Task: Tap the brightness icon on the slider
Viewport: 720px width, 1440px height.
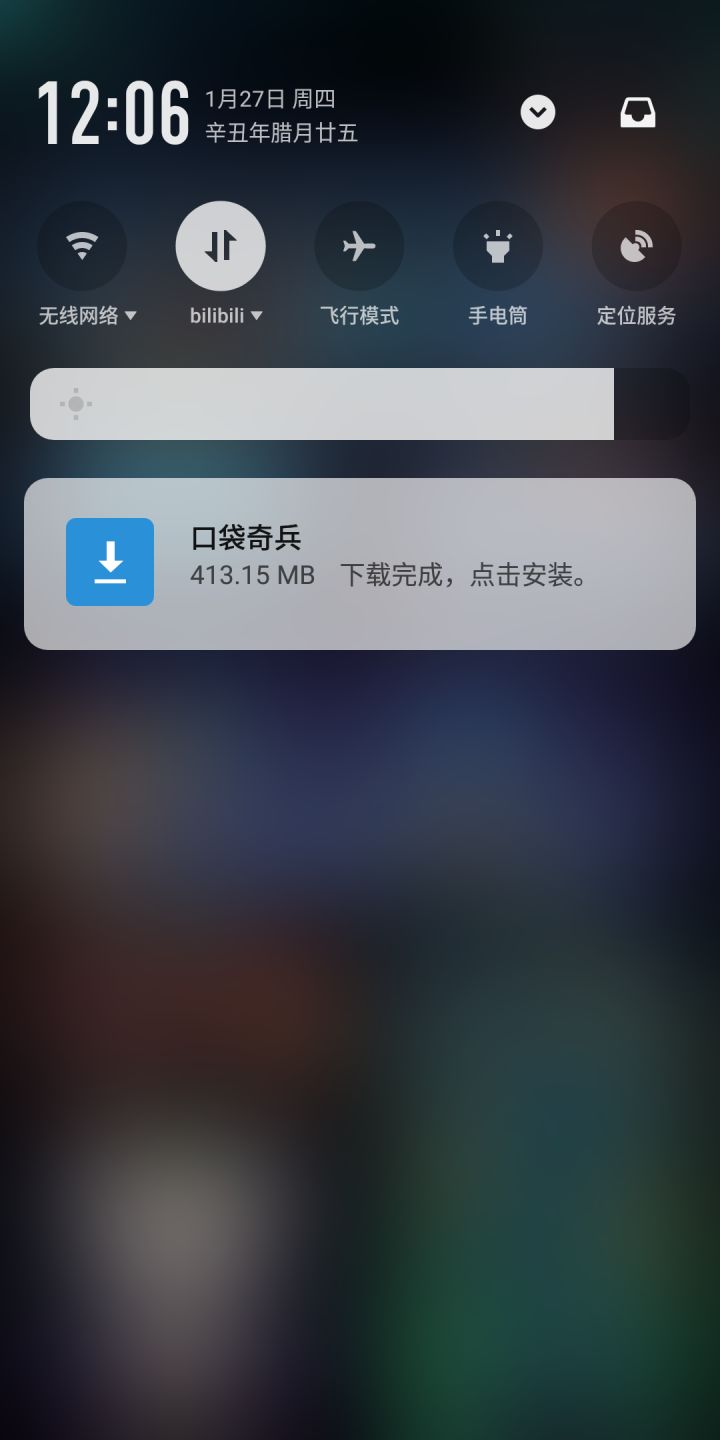Action: point(73,403)
